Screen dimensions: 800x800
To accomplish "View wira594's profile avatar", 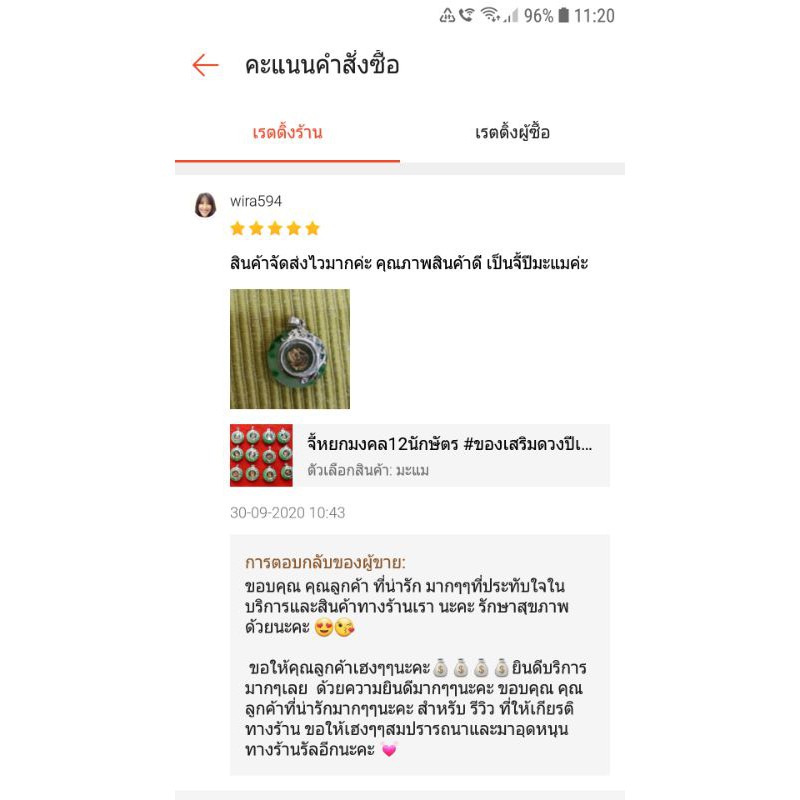I will pyautogui.click(x=205, y=205).
